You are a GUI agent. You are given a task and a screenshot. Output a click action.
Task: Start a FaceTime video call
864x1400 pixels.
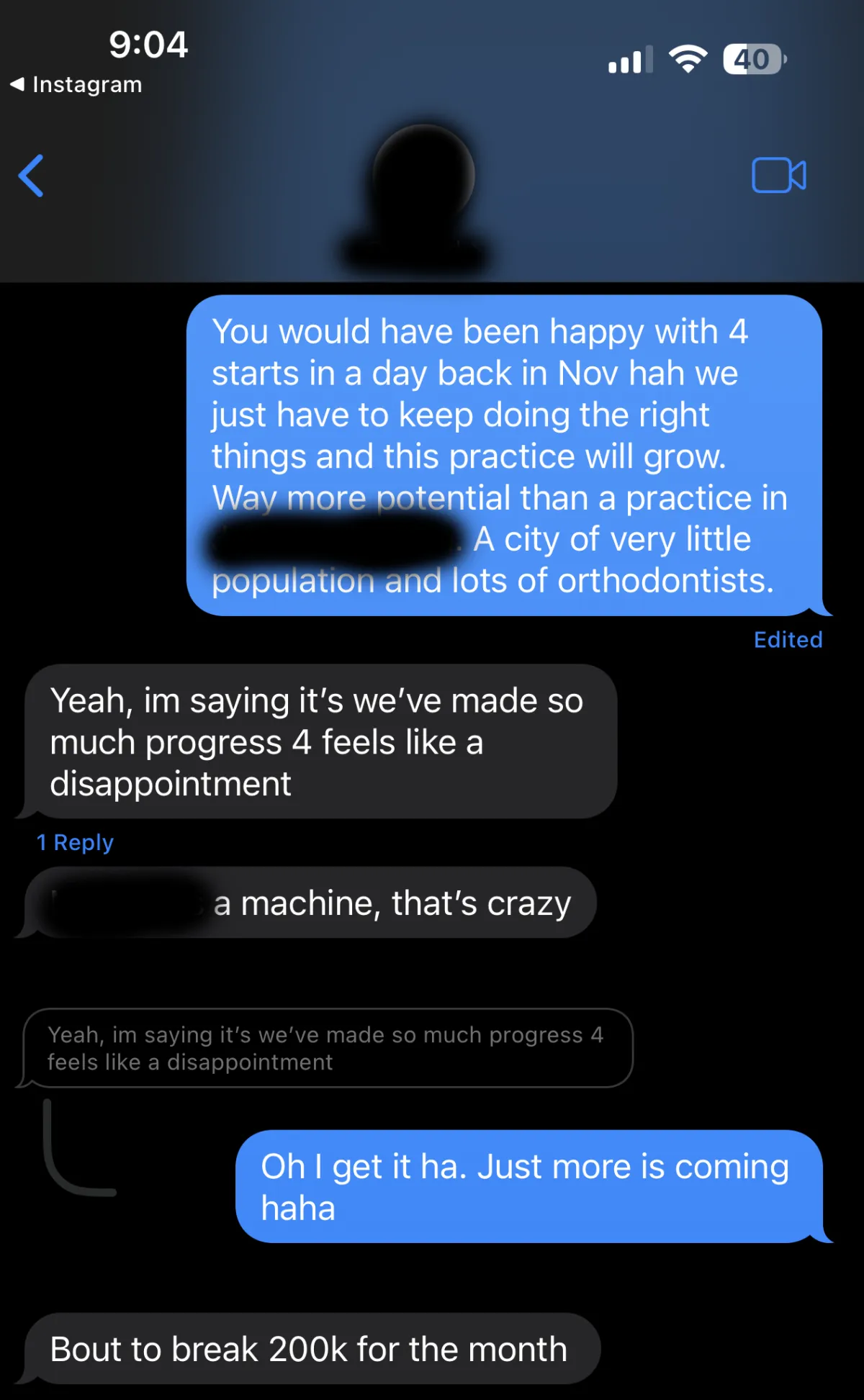click(x=778, y=175)
